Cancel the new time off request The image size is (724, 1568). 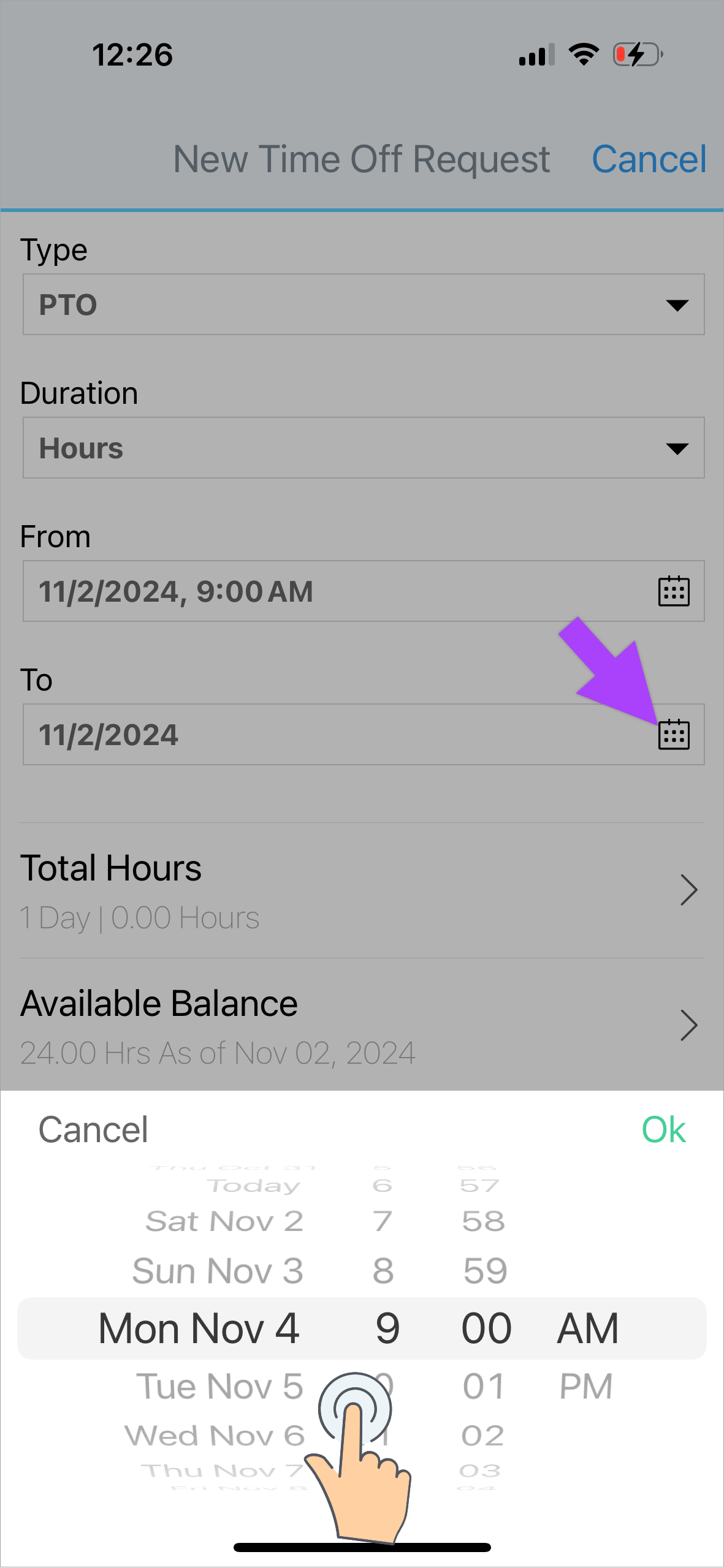pyautogui.click(x=649, y=159)
